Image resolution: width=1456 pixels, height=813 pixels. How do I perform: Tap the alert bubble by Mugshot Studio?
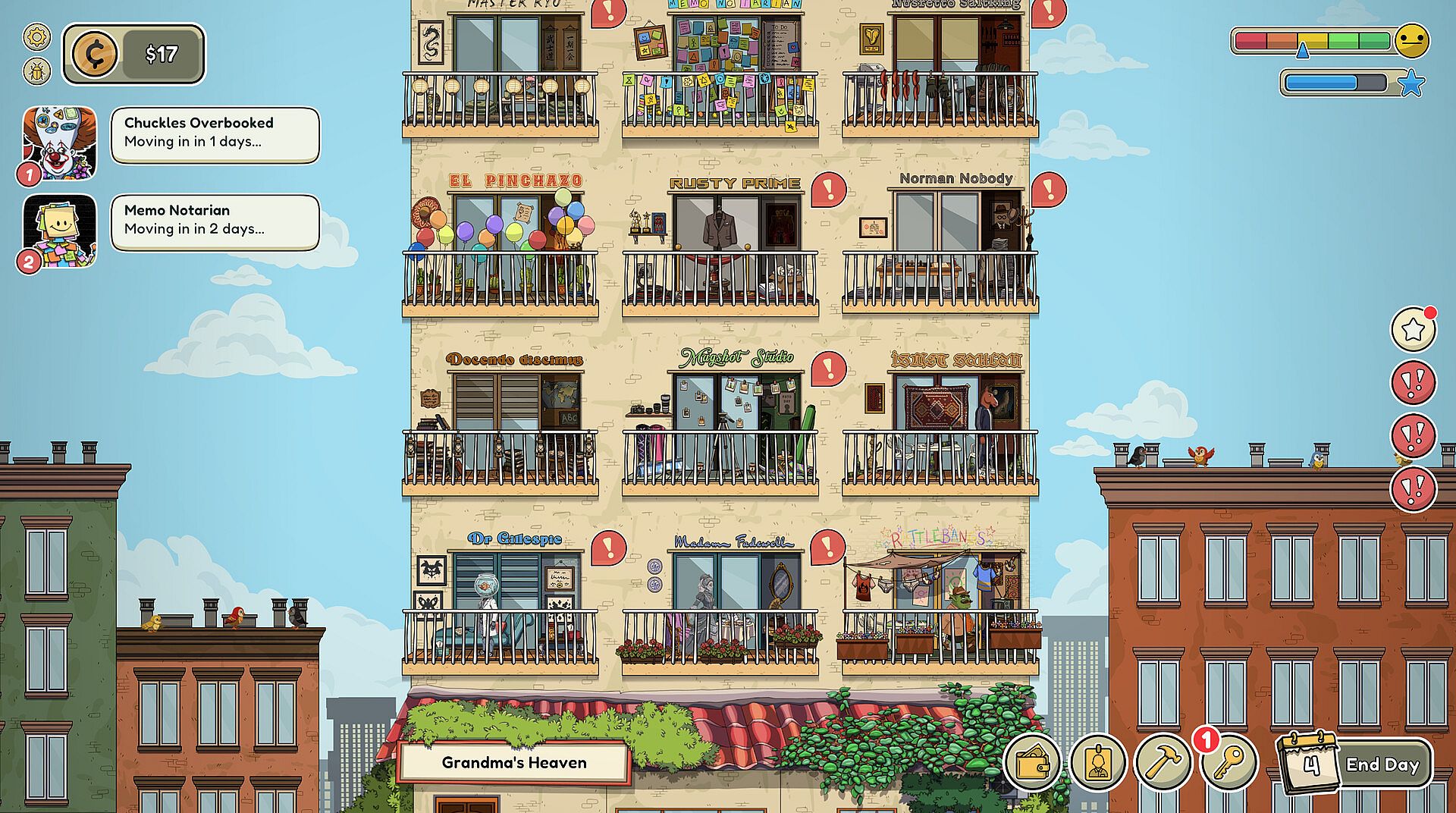(x=829, y=369)
